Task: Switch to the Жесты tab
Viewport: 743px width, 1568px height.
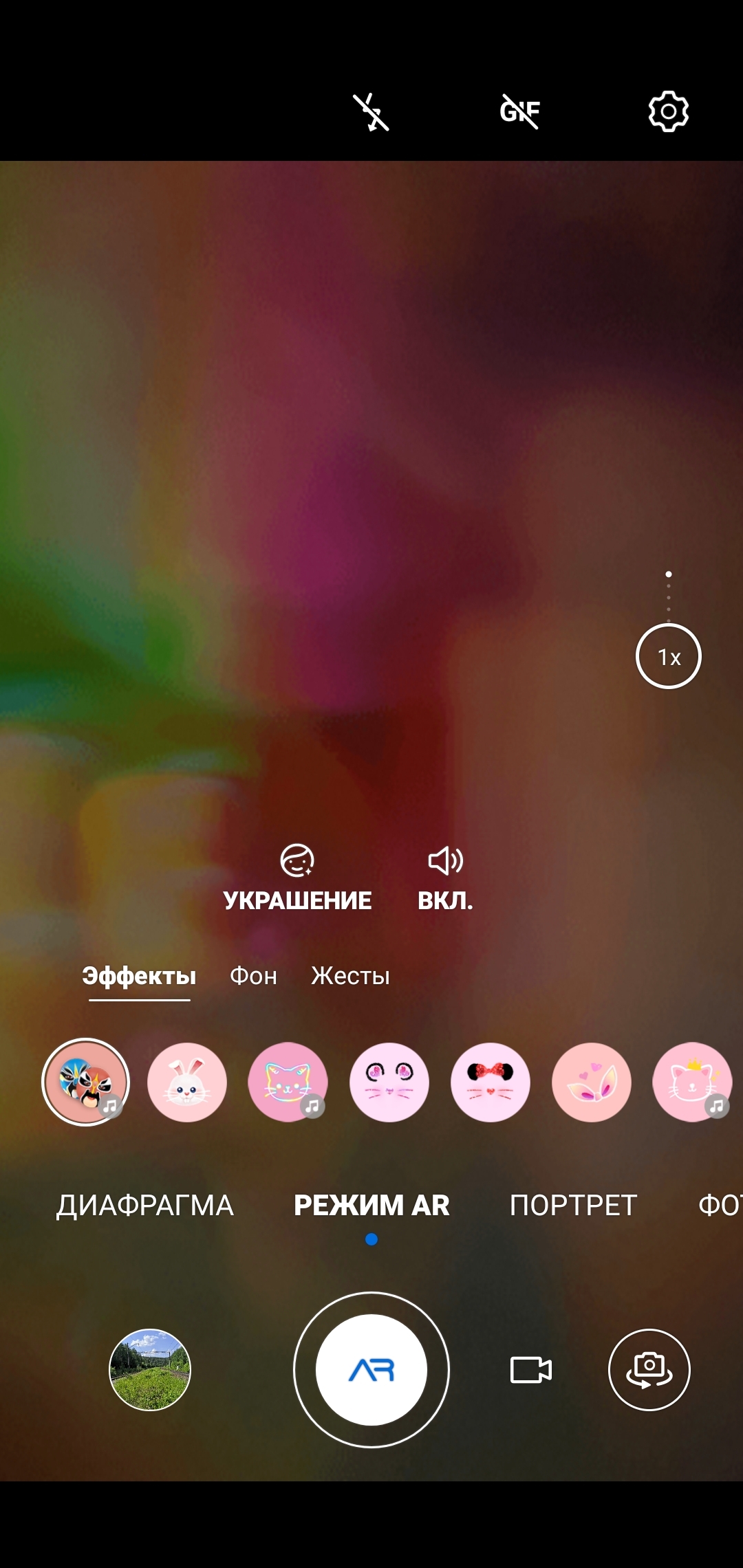Action: click(x=350, y=976)
